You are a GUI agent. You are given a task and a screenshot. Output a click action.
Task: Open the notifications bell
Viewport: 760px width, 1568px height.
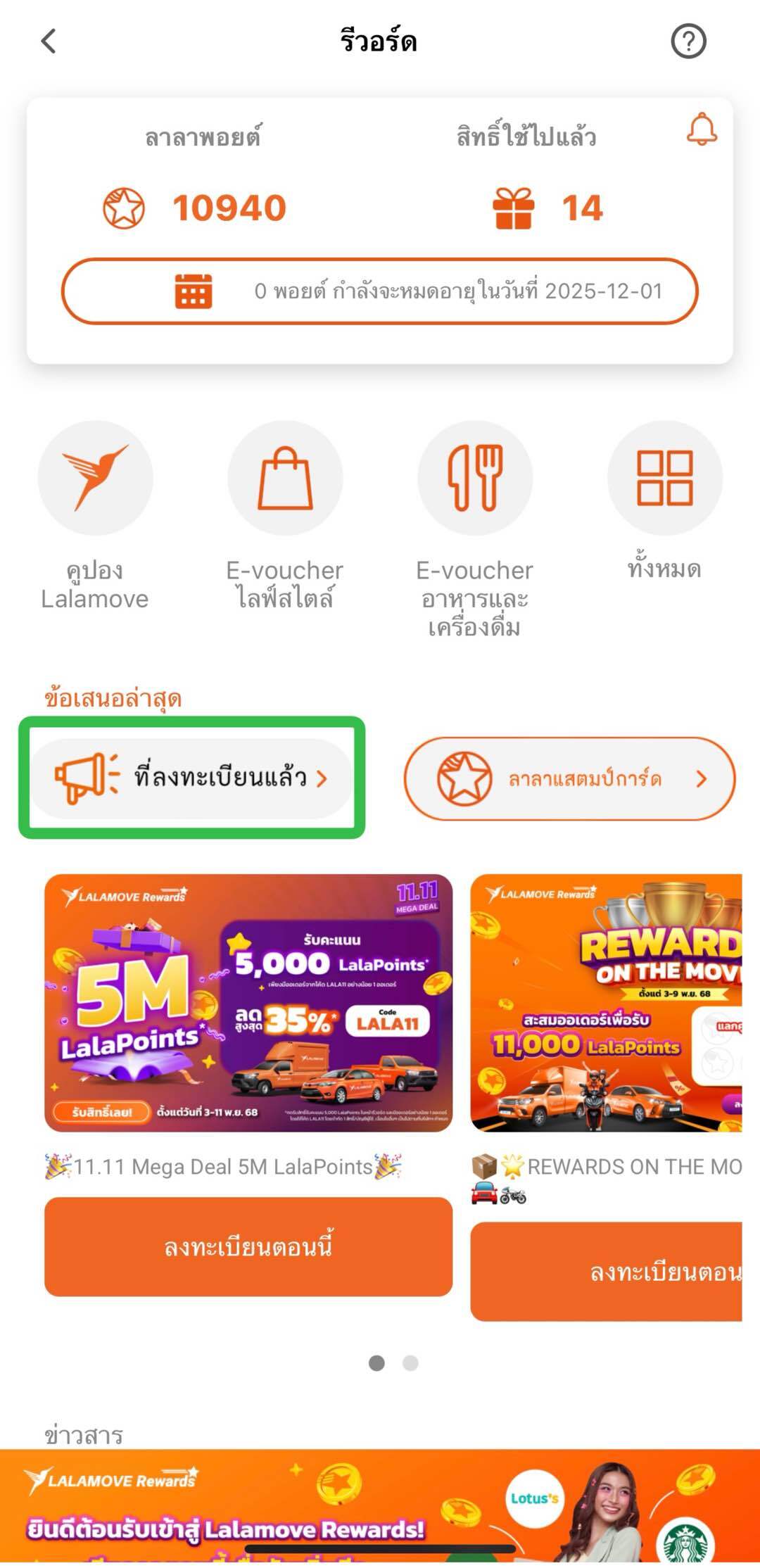pos(702,129)
